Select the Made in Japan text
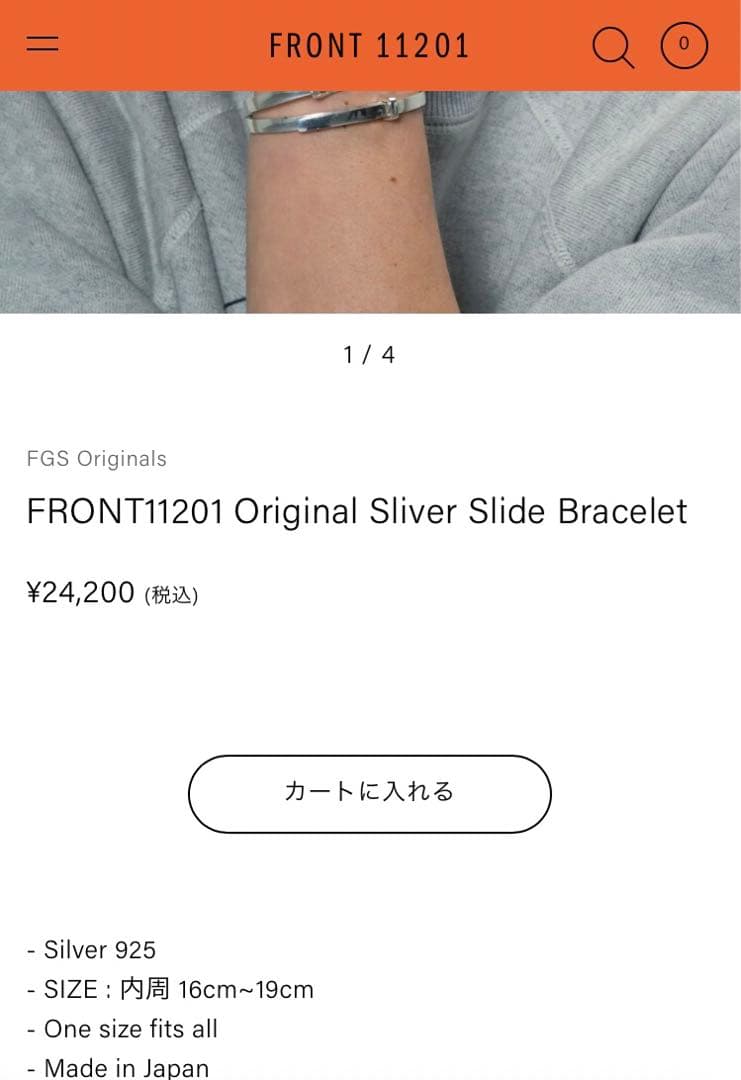Image resolution: width=741 pixels, height=1080 pixels. [x=117, y=1066]
